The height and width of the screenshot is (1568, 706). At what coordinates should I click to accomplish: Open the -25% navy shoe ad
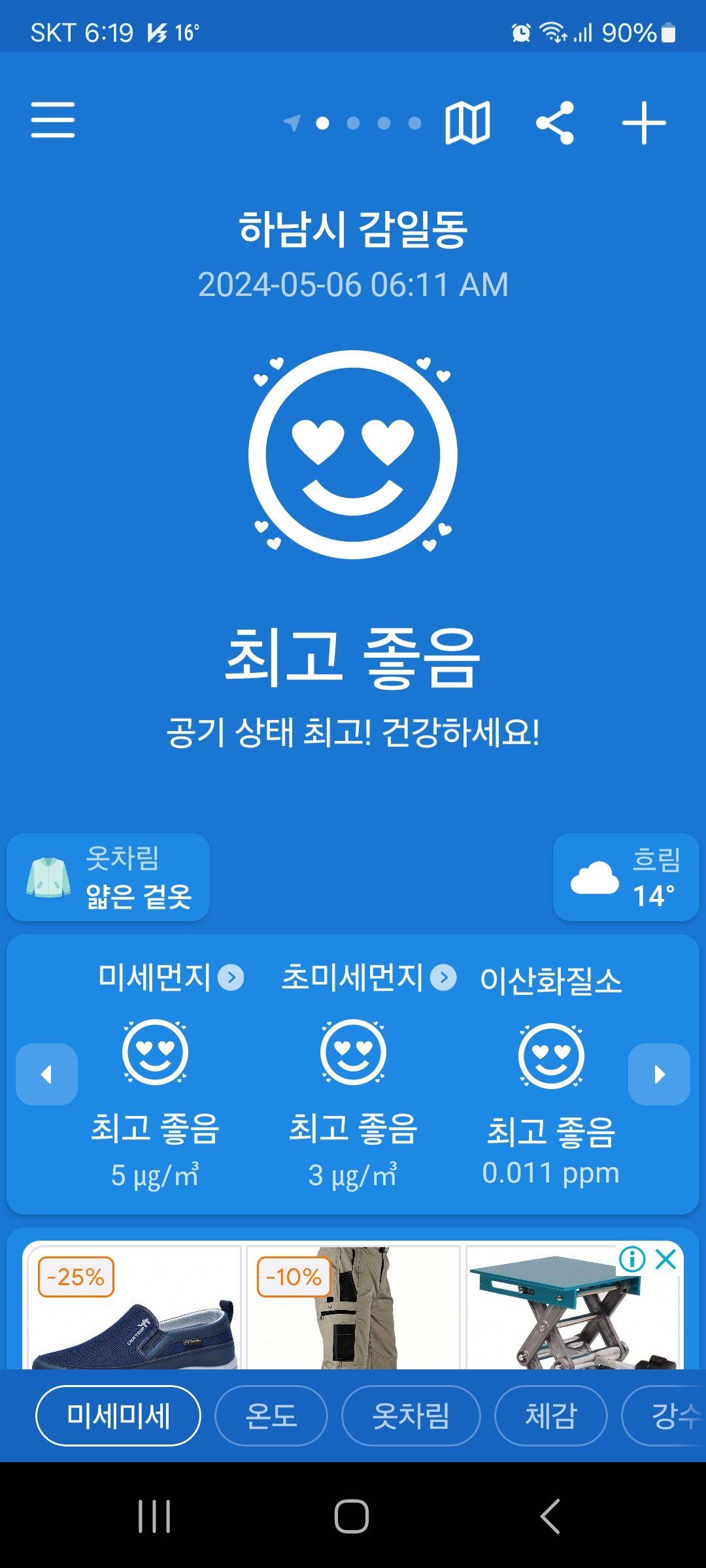coord(133,1313)
